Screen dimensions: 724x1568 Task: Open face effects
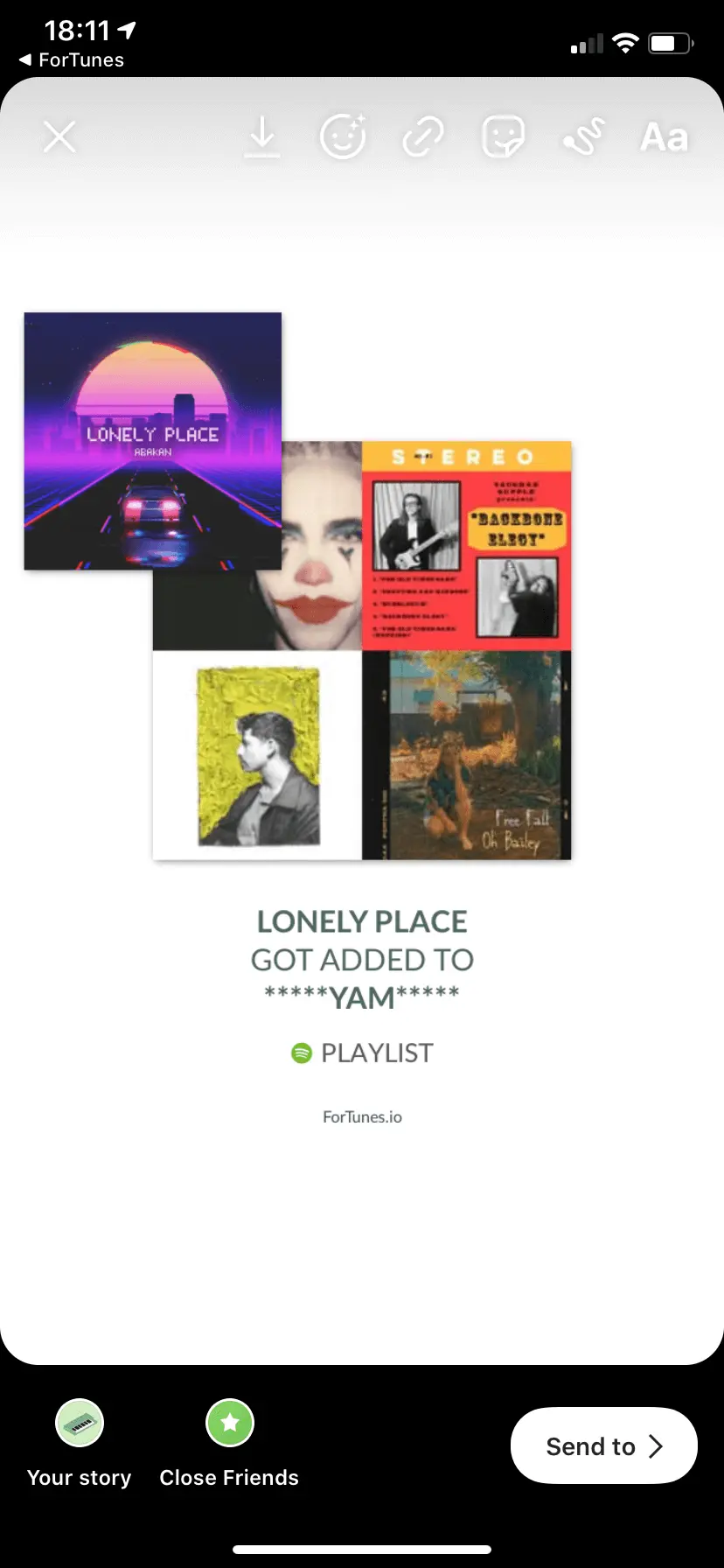(x=343, y=137)
